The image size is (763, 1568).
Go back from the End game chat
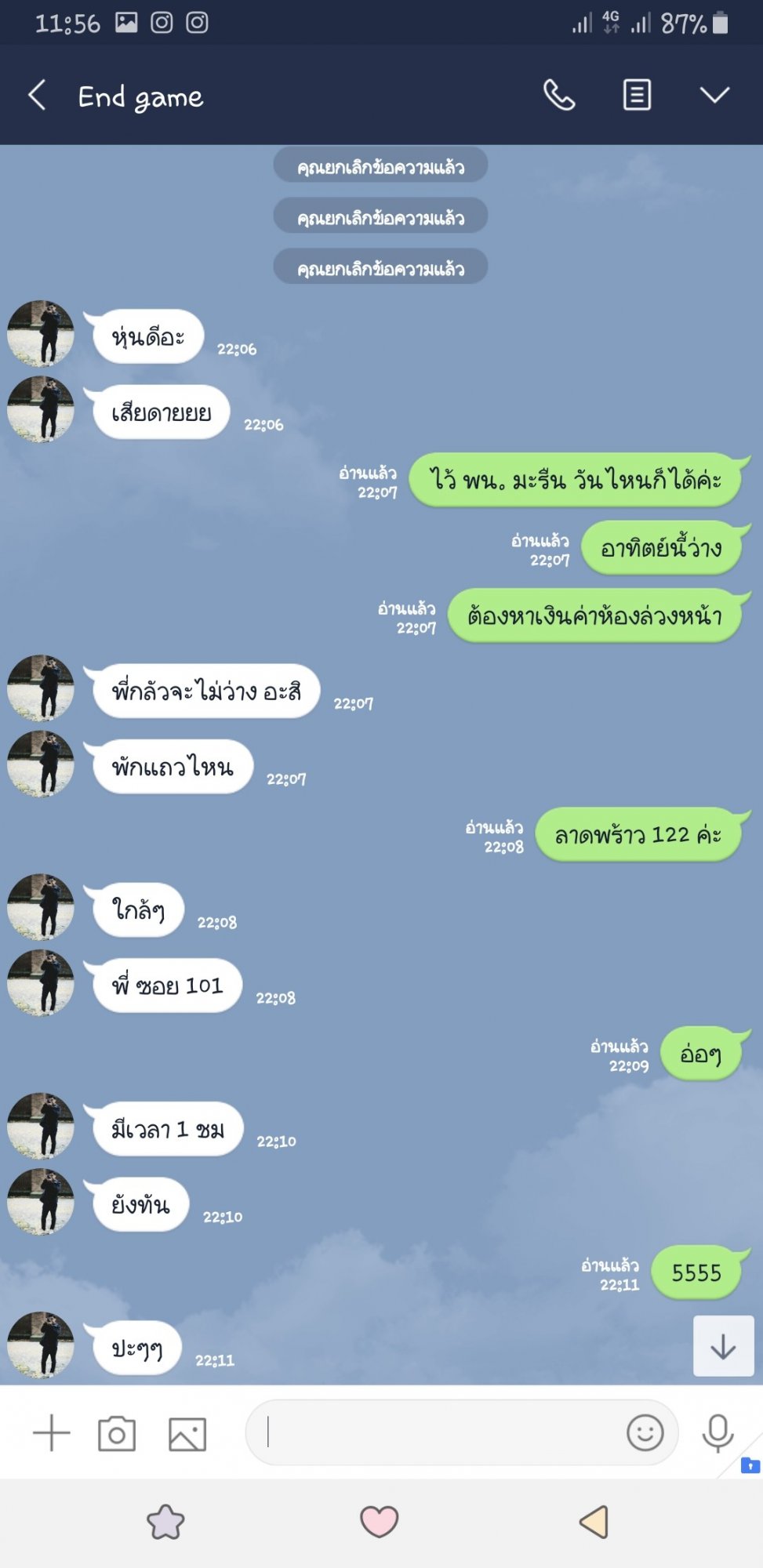coord(37,96)
